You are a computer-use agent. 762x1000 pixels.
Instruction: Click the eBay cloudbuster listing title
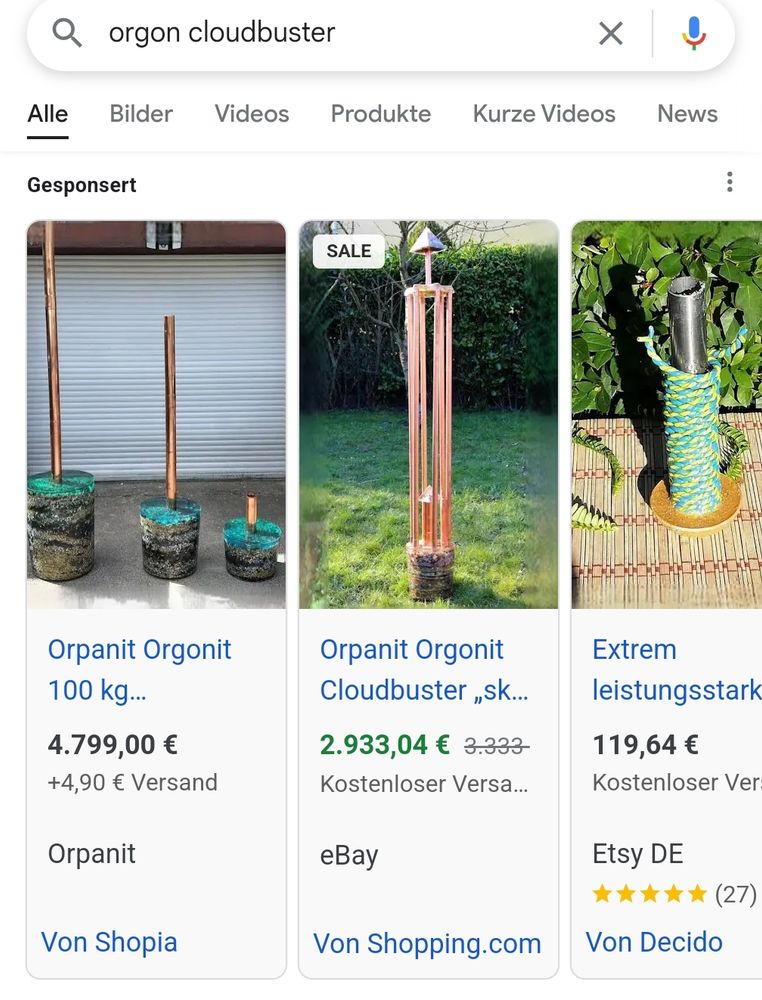click(x=411, y=669)
